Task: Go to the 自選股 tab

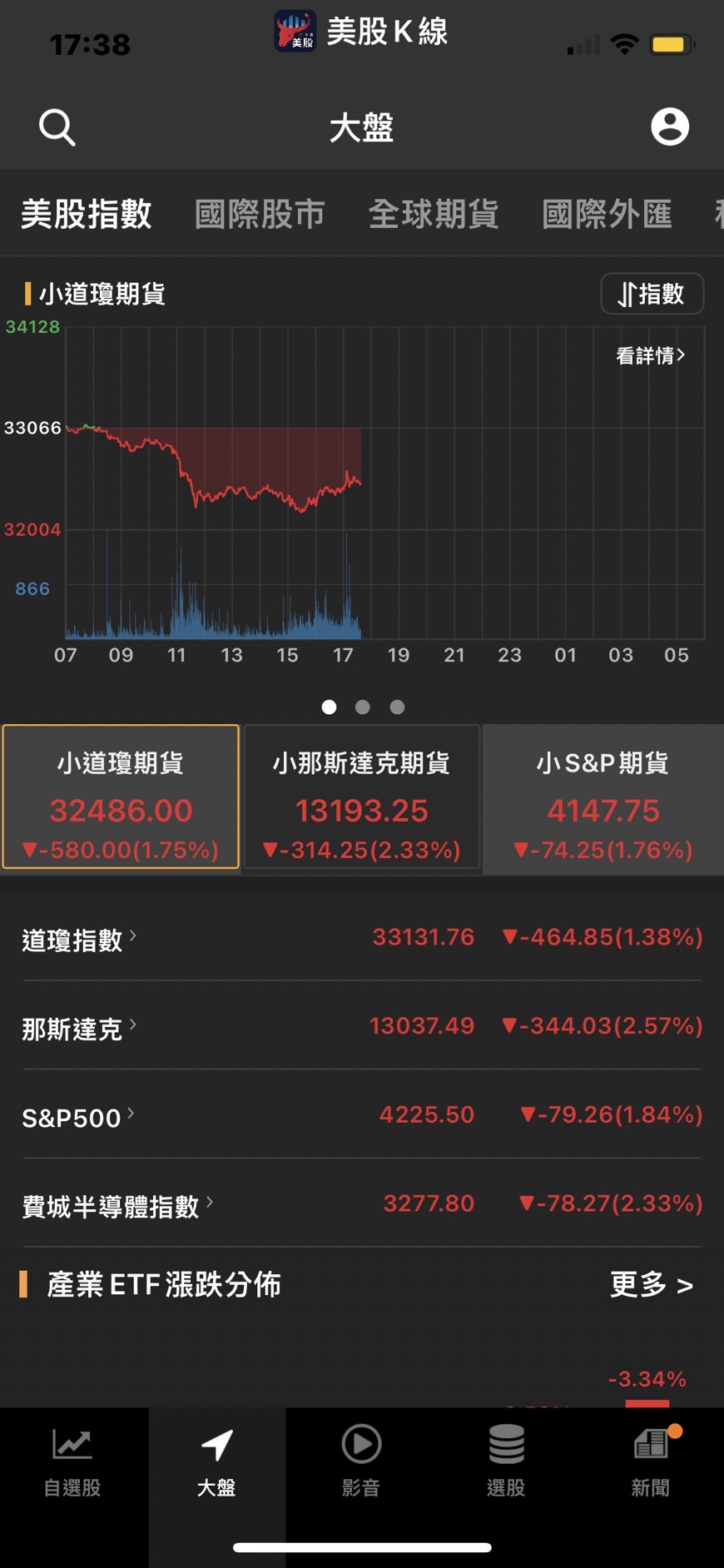Action: tap(72, 1461)
